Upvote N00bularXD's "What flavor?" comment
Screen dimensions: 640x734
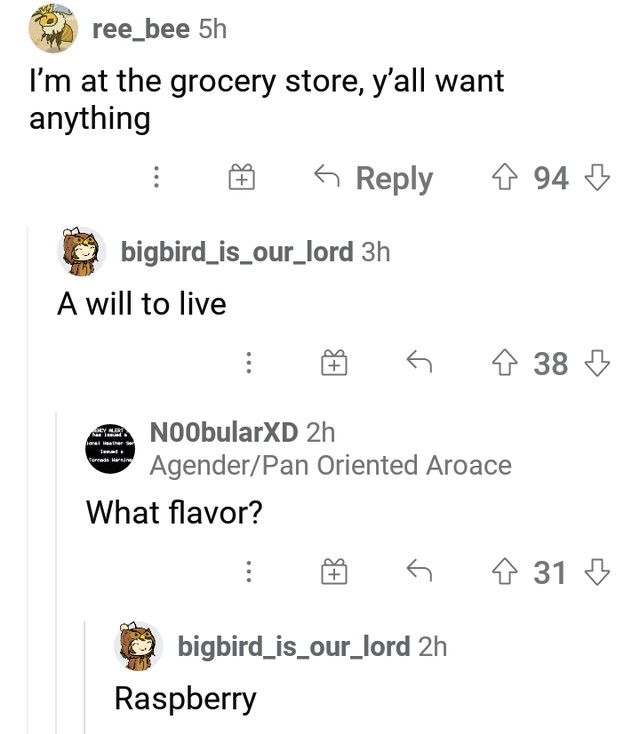point(506,572)
